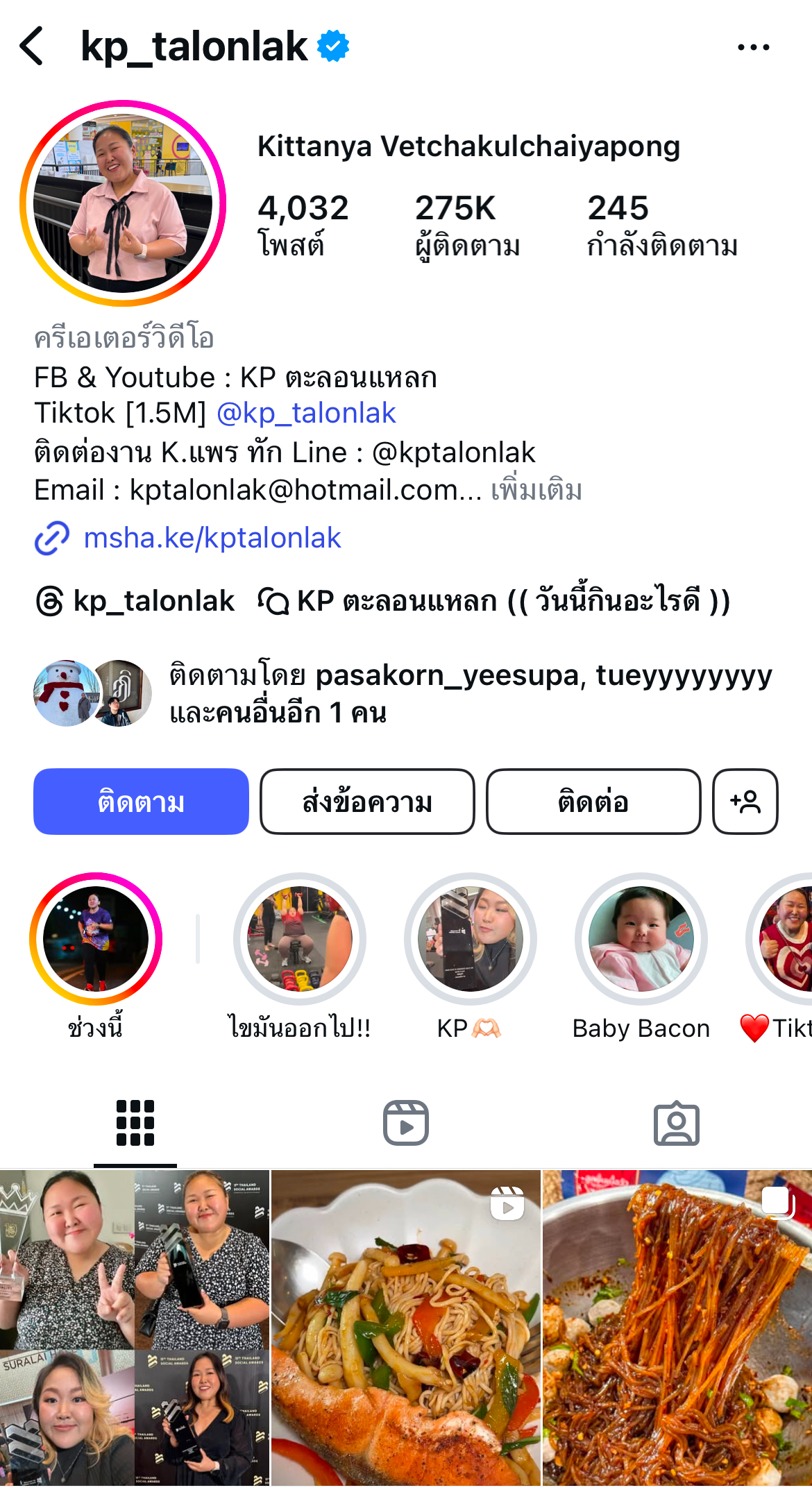Open the three-dot overflow menu
812x1490 pixels.
pos(753,47)
